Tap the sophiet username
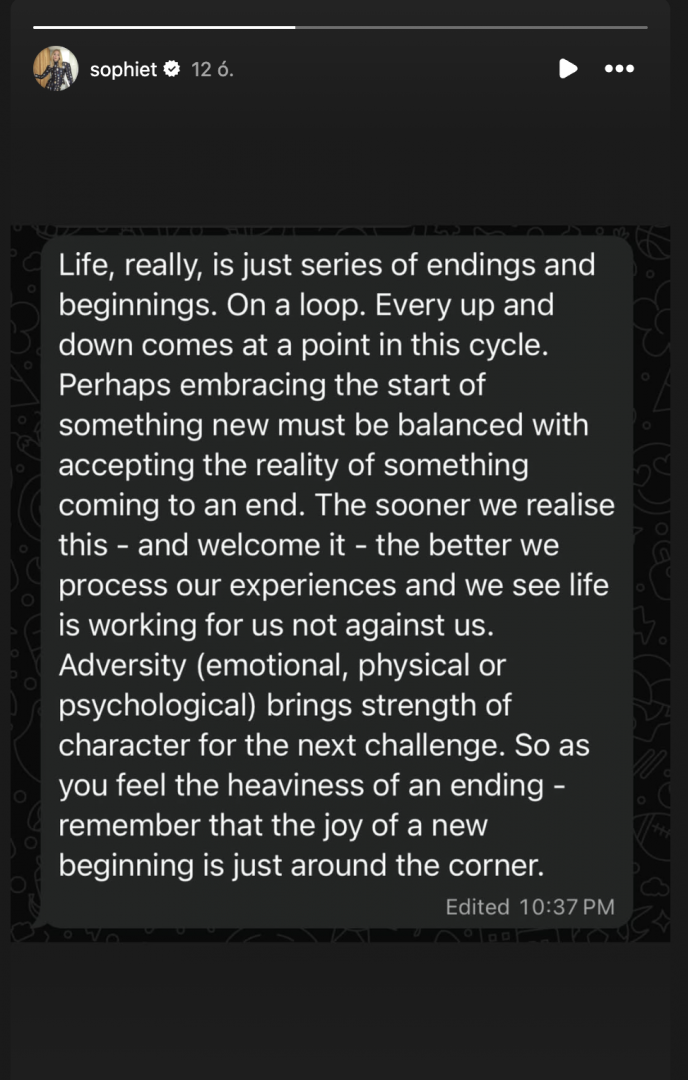The height and width of the screenshot is (1080, 688). tap(123, 70)
